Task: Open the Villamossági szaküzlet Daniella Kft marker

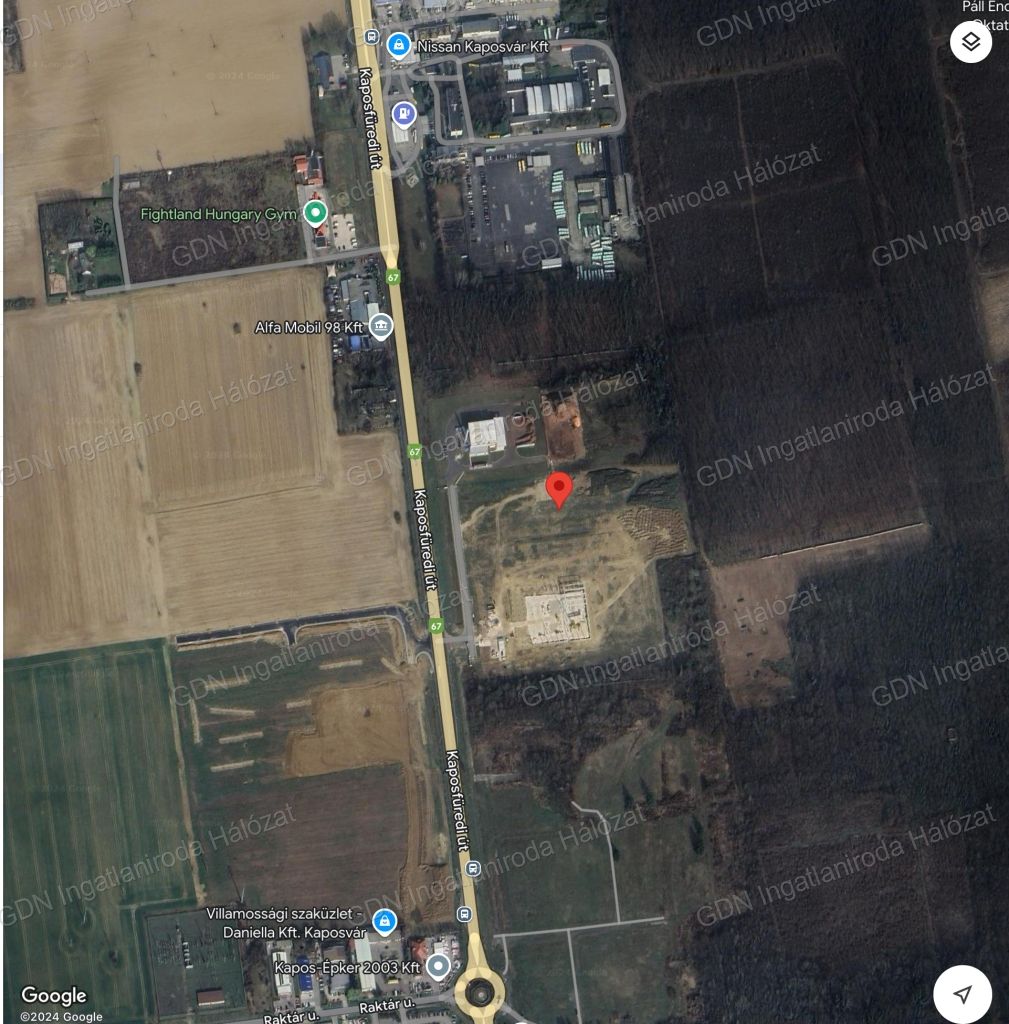Action: pos(384,921)
